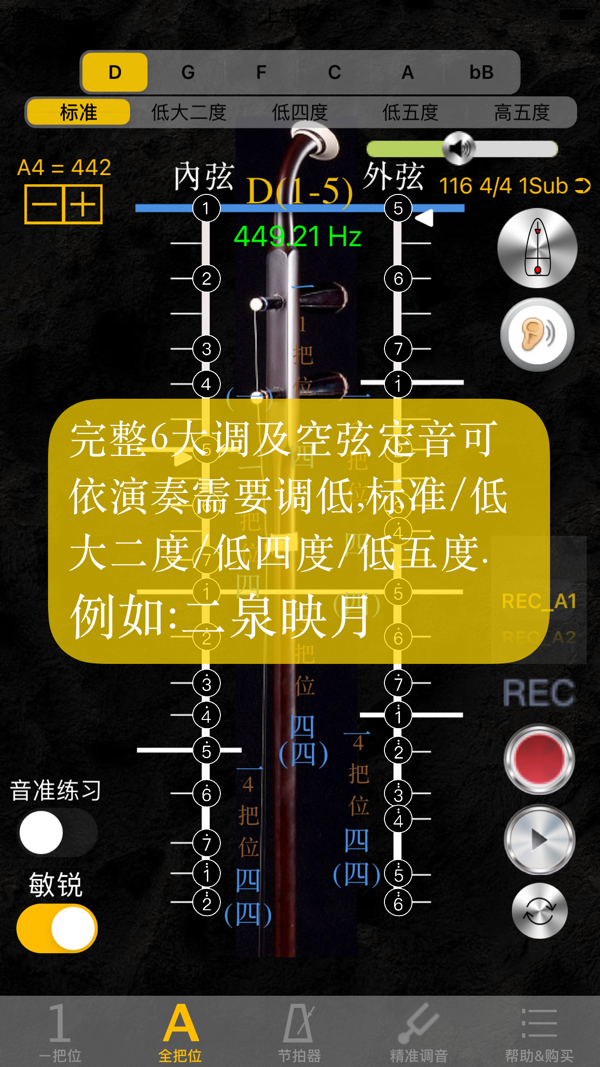Go to the 帮助&购买 tab
This screenshot has height=1067, width=600.
coord(539,1032)
